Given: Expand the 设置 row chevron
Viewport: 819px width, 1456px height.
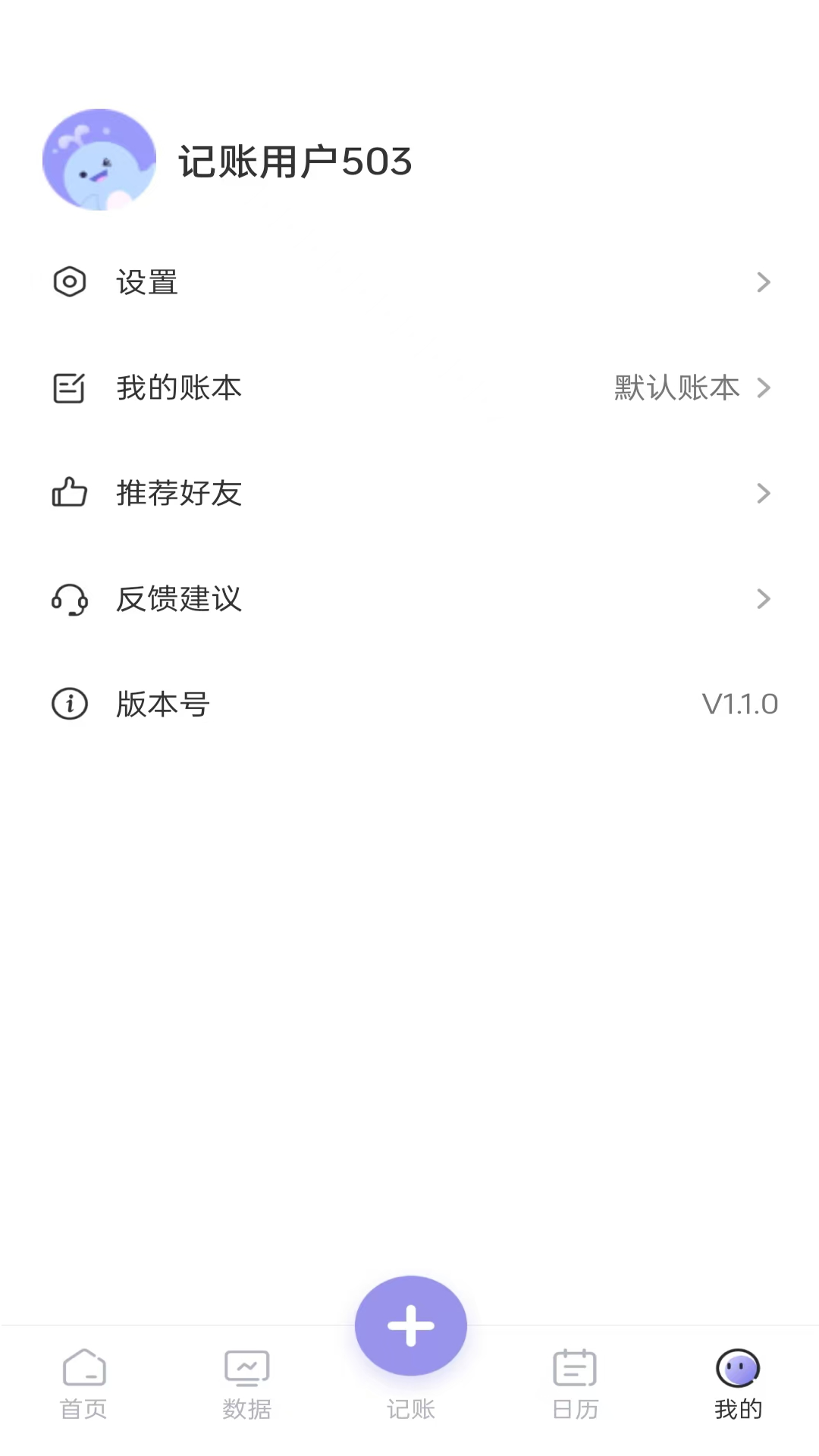Looking at the screenshot, I should click(764, 282).
